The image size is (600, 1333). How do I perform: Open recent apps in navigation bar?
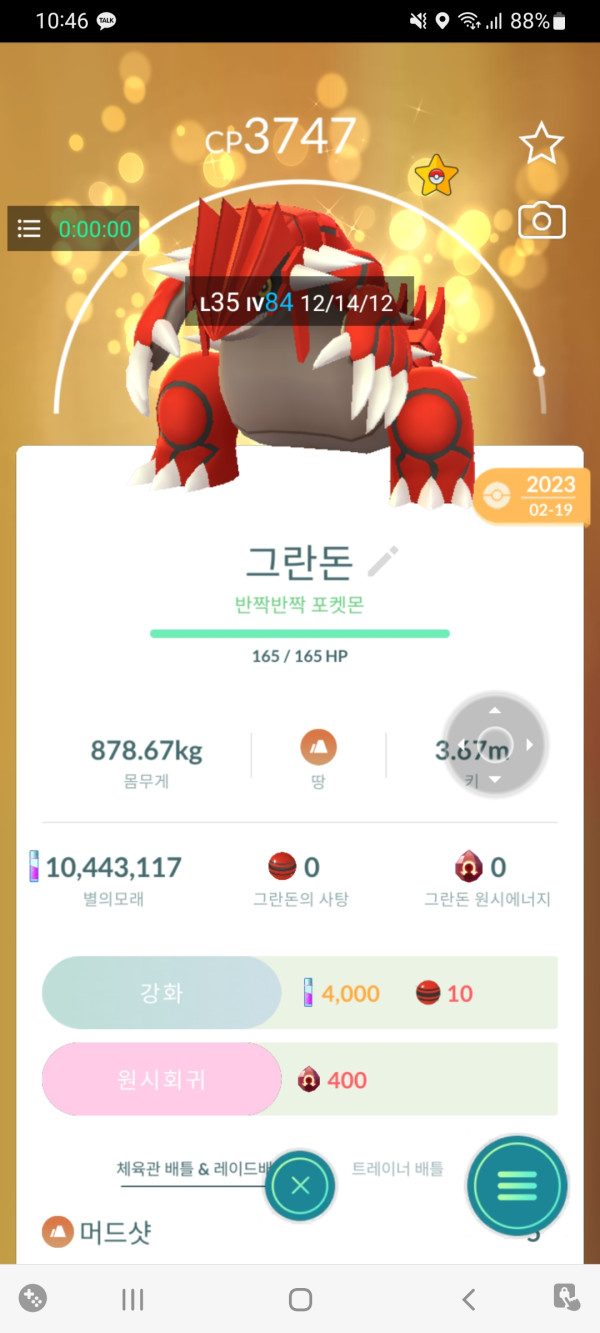132,1299
